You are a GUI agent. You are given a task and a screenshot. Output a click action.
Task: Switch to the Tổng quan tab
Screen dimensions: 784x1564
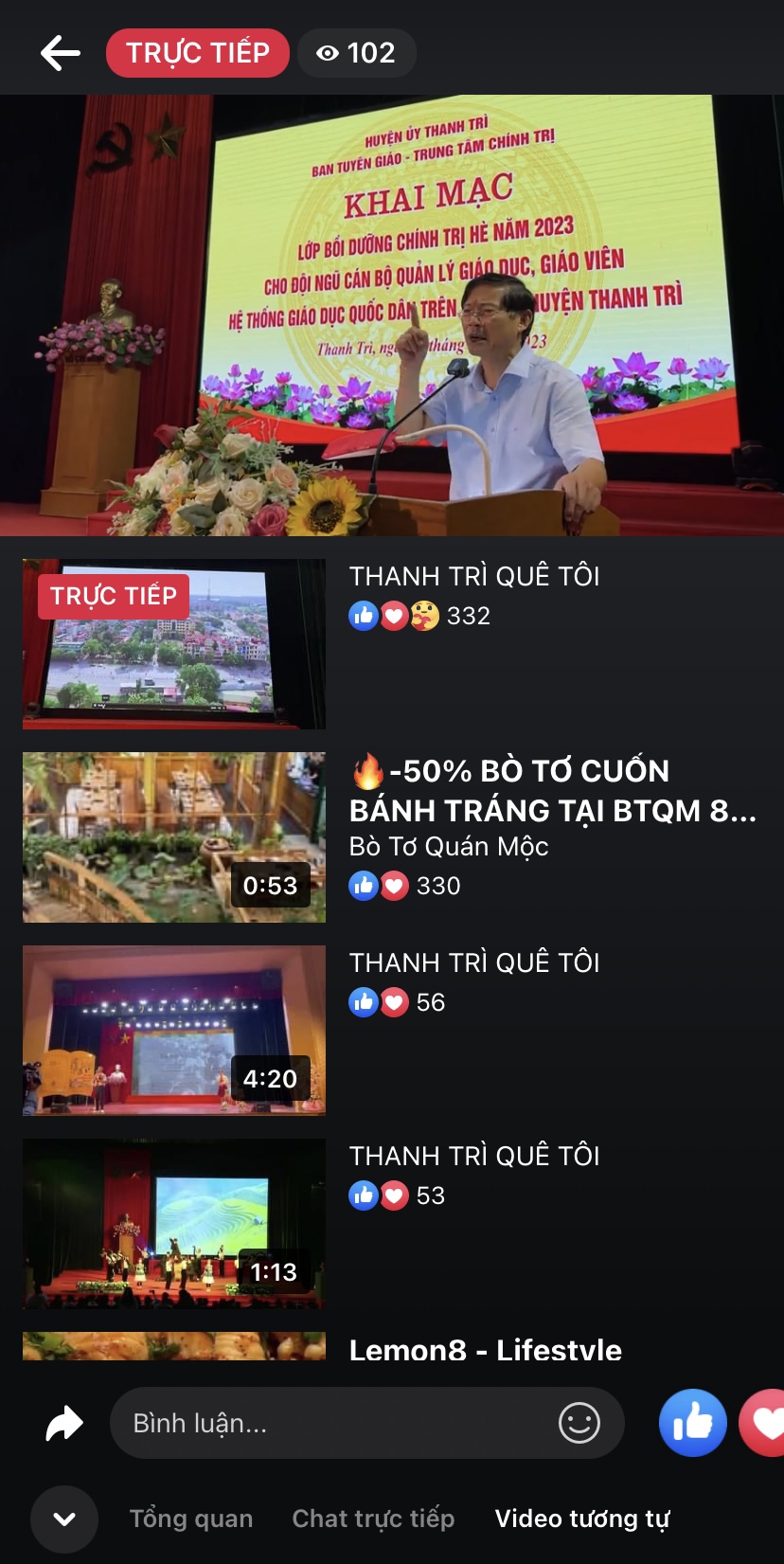pyautogui.click(x=191, y=1519)
